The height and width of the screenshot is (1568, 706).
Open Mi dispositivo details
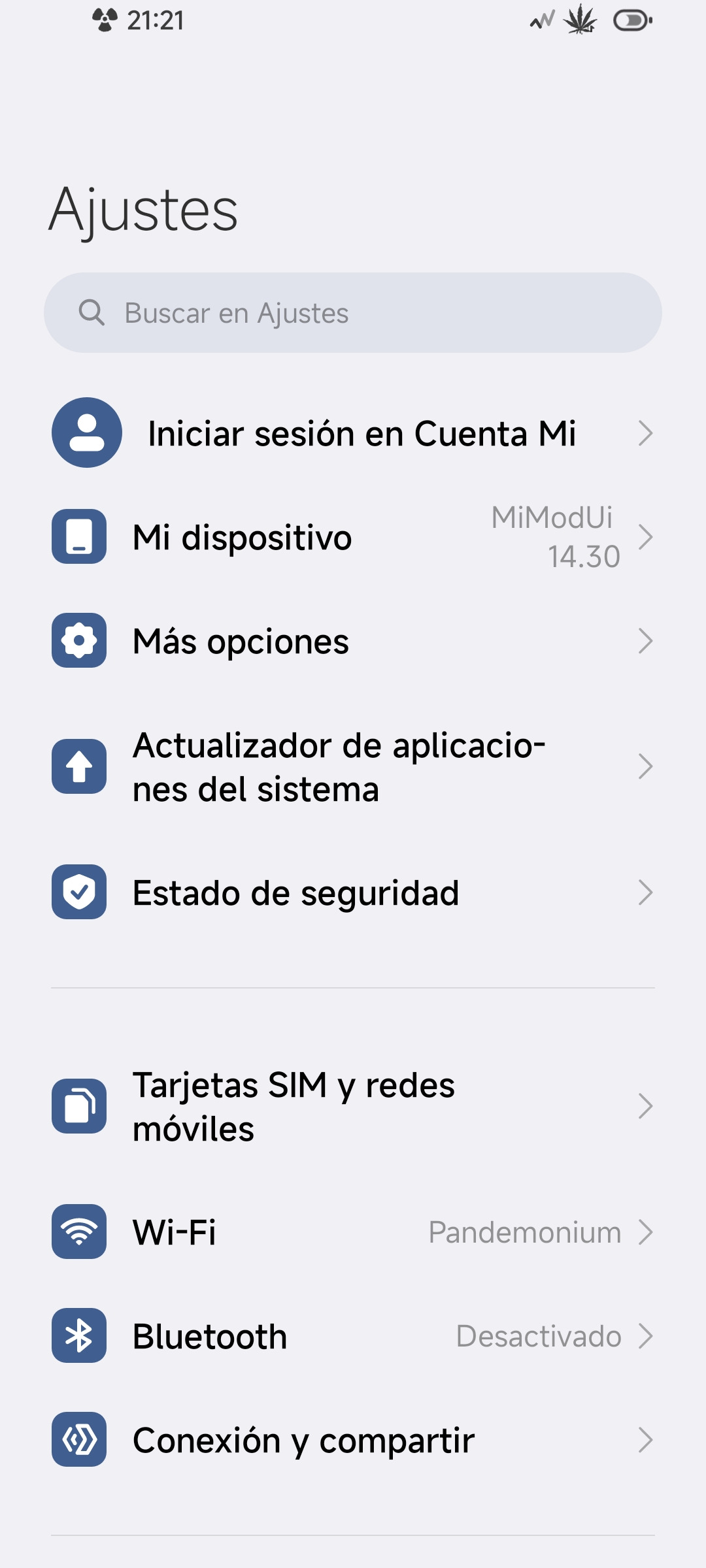(353, 537)
